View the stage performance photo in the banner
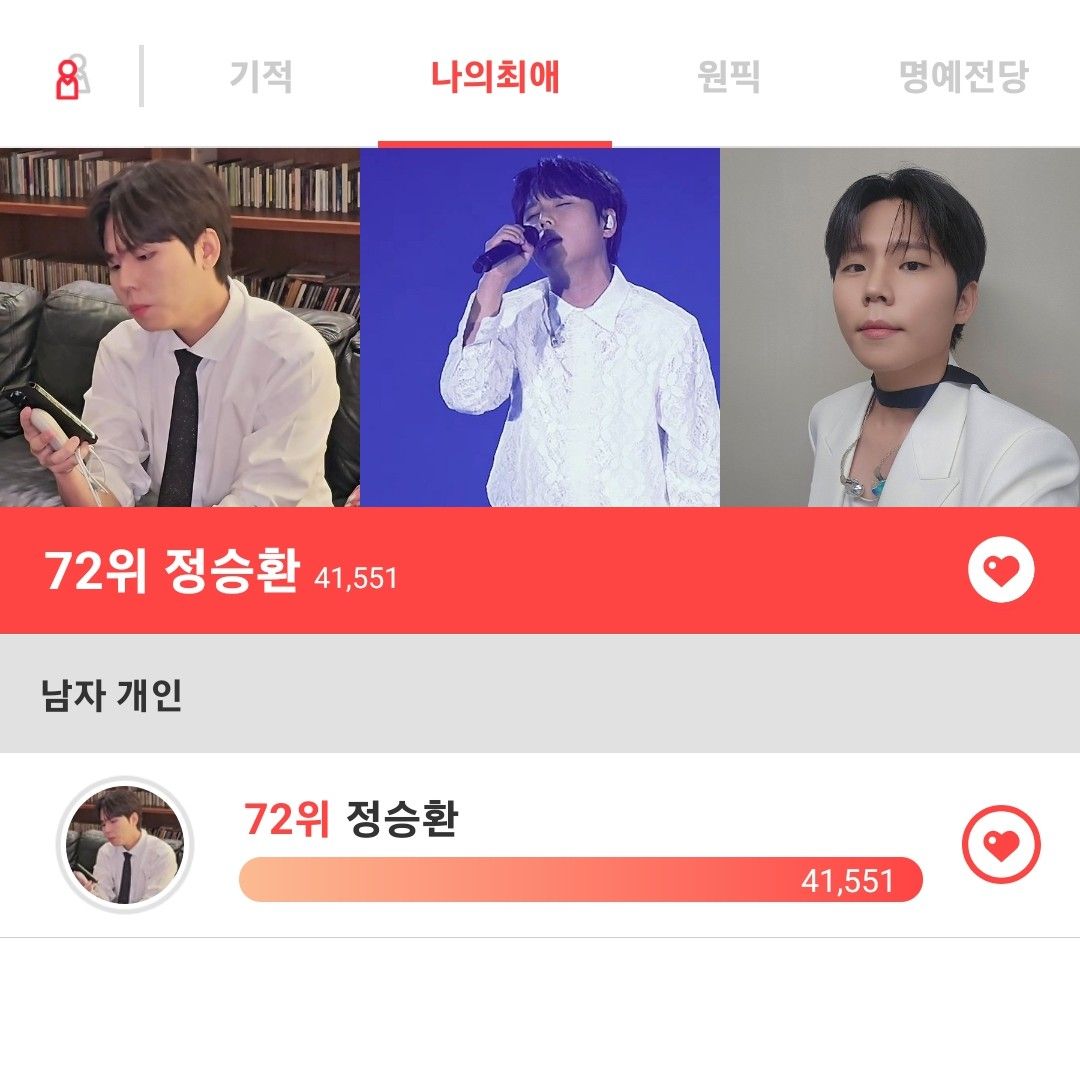The height and width of the screenshot is (1080, 1080). pyautogui.click(x=540, y=327)
